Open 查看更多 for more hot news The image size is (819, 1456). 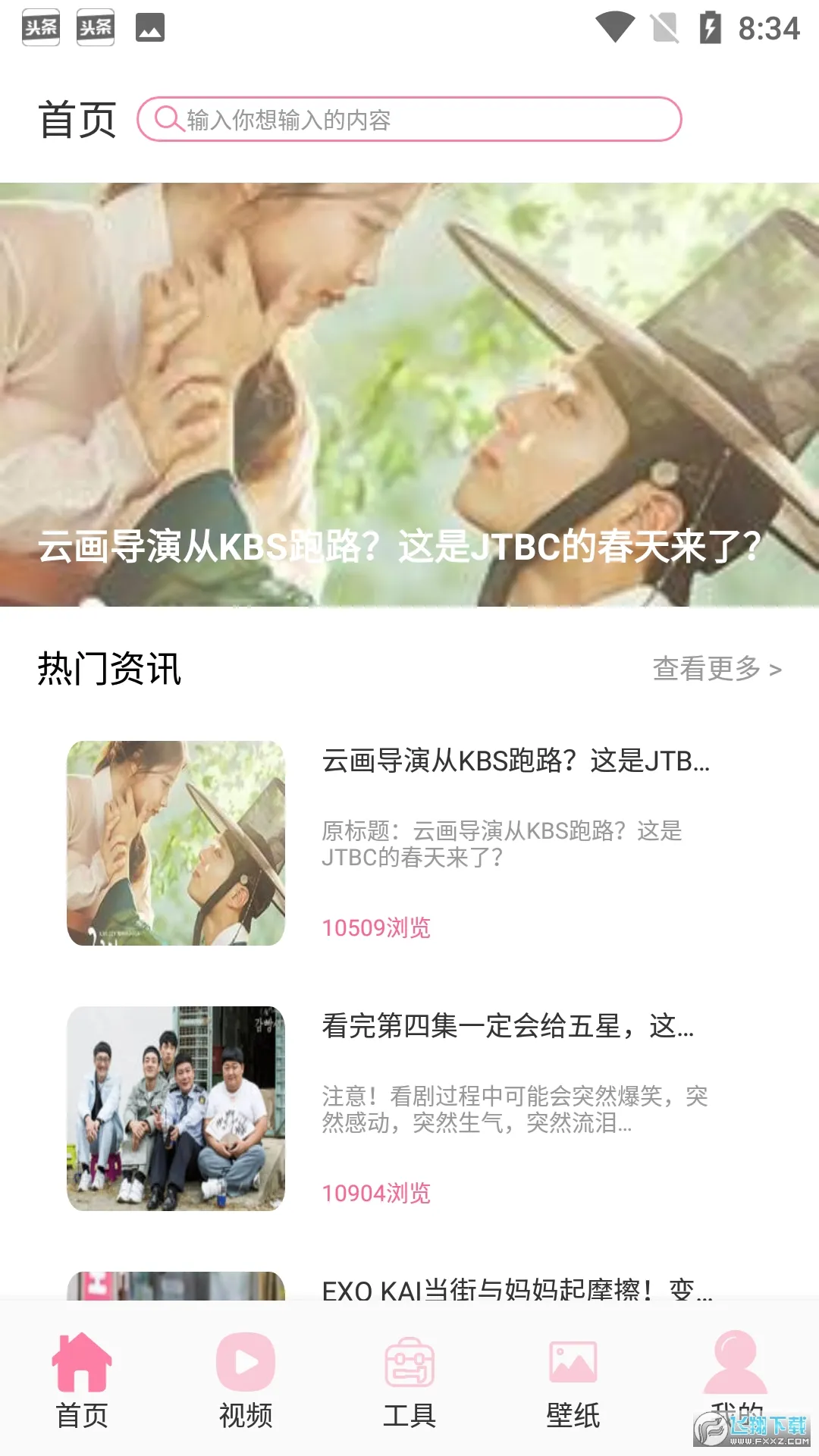coord(716,669)
